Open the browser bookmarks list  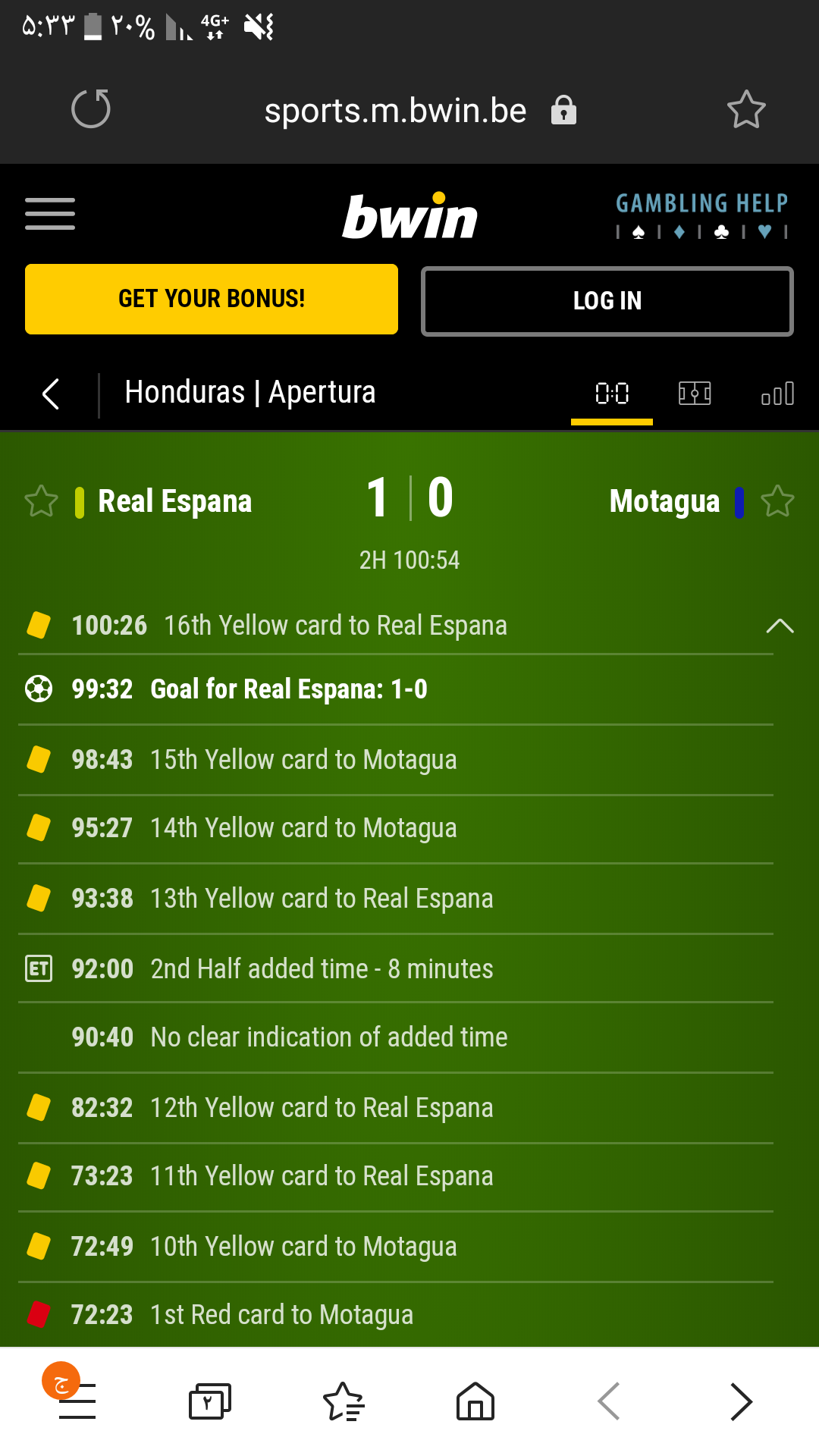pos(344,1401)
